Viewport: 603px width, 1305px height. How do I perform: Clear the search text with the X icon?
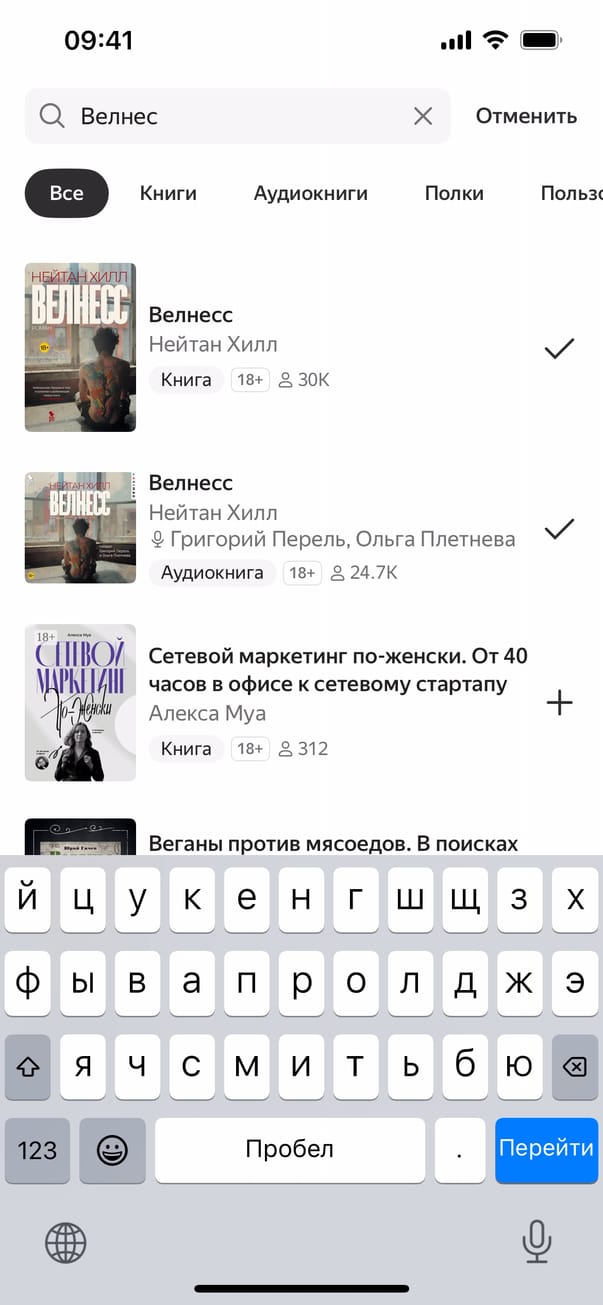pos(423,117)
